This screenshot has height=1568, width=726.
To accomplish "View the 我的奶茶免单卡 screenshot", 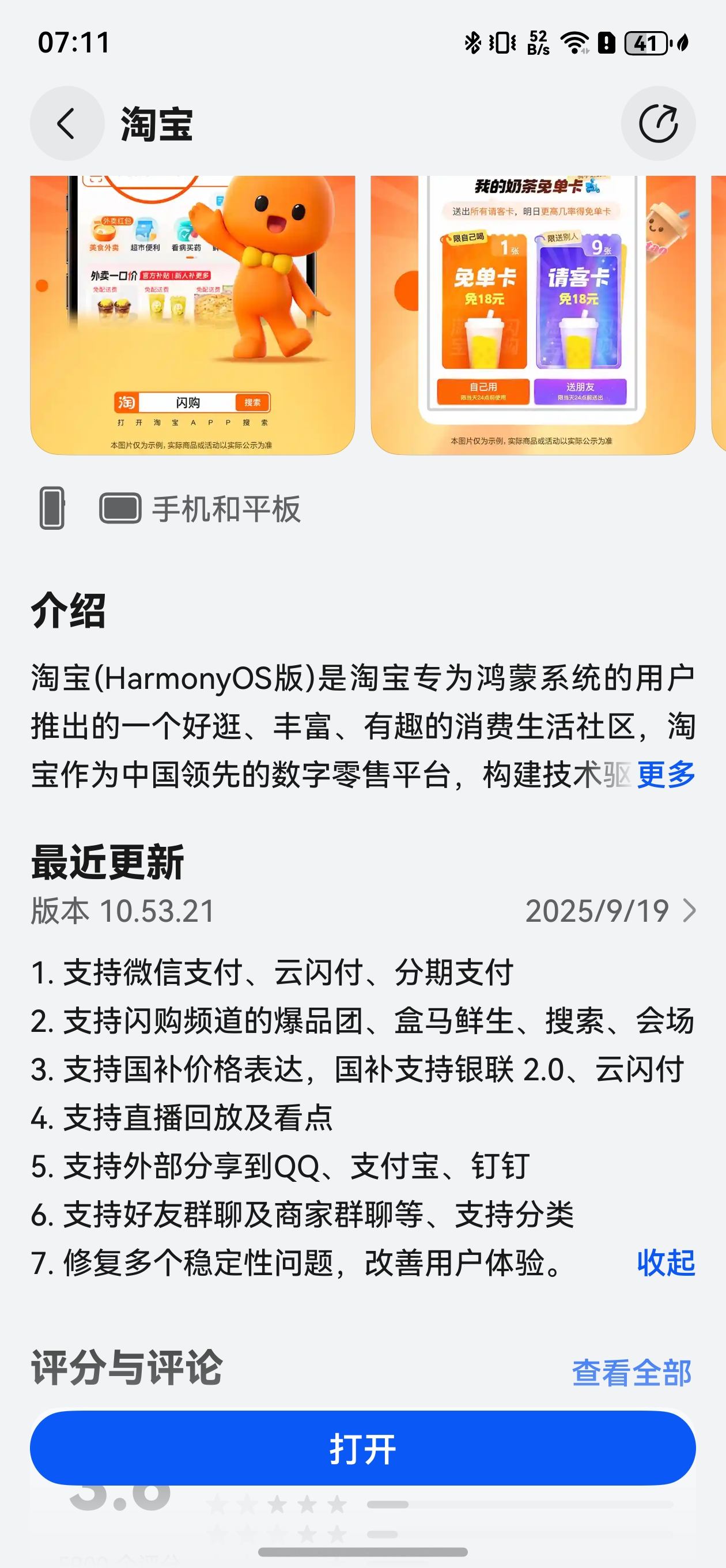I will pos(532,315).
